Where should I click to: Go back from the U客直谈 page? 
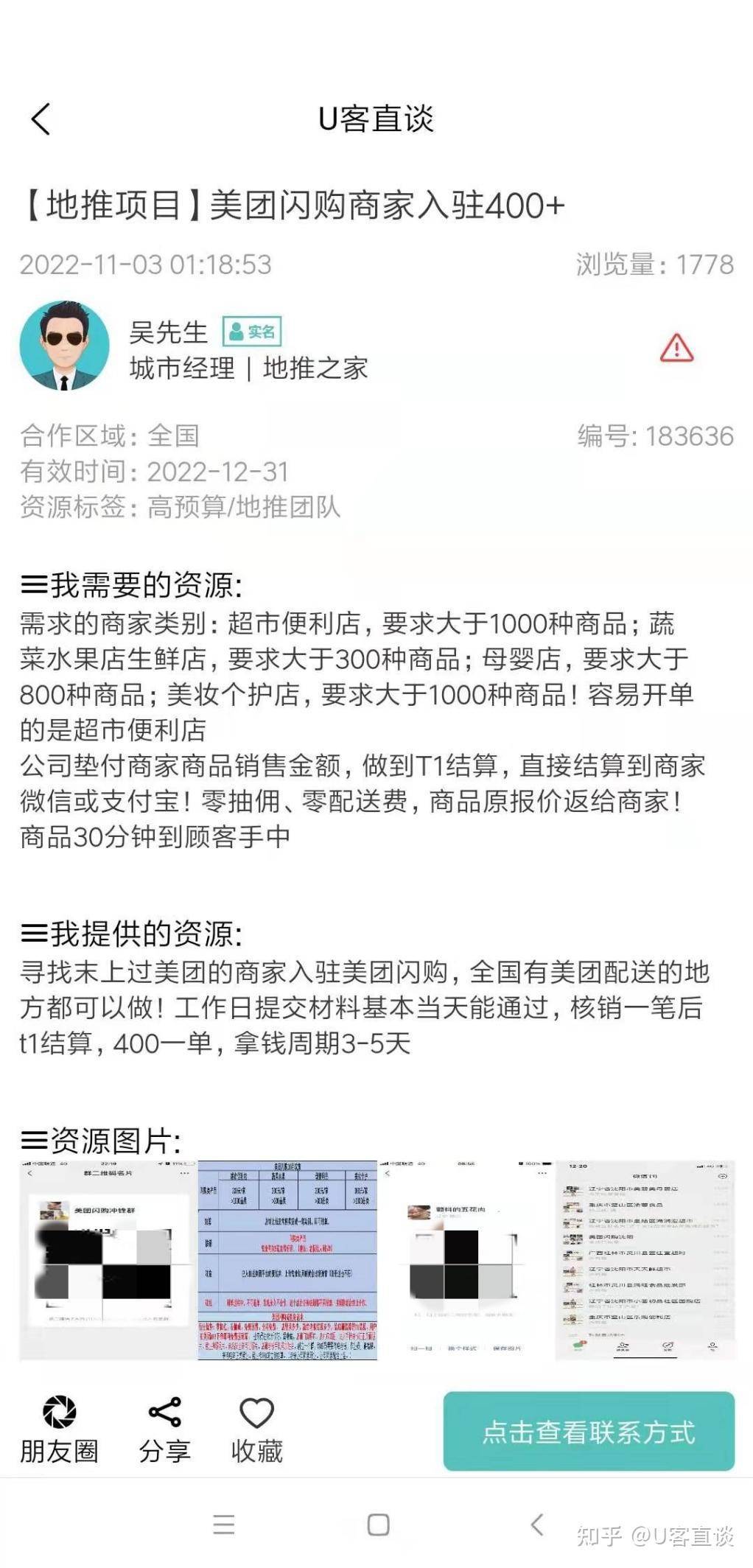coord(41,119)
